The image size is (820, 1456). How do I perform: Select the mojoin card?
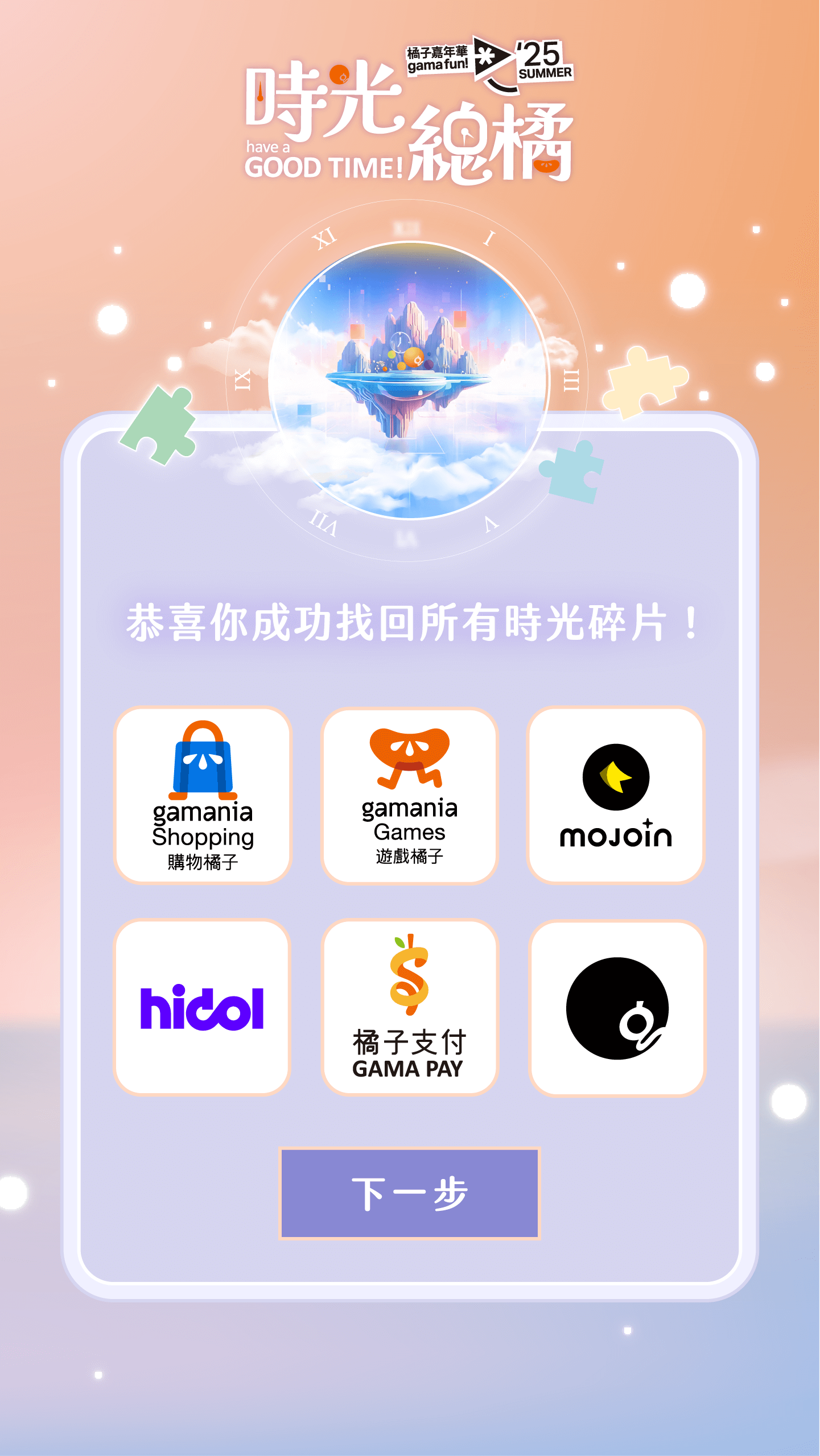coord(616,795)
